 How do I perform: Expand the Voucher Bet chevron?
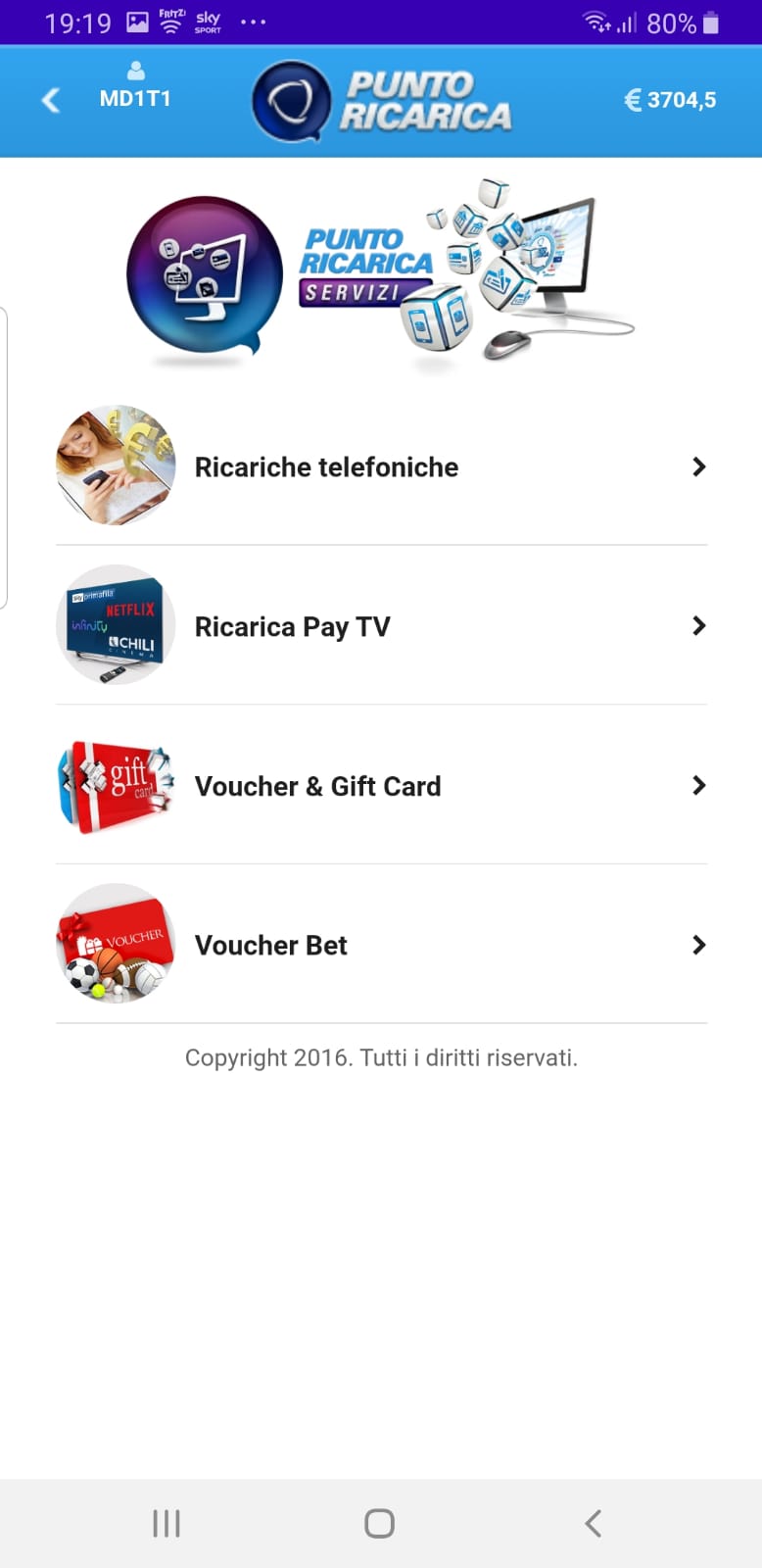(x=697, y=945)
